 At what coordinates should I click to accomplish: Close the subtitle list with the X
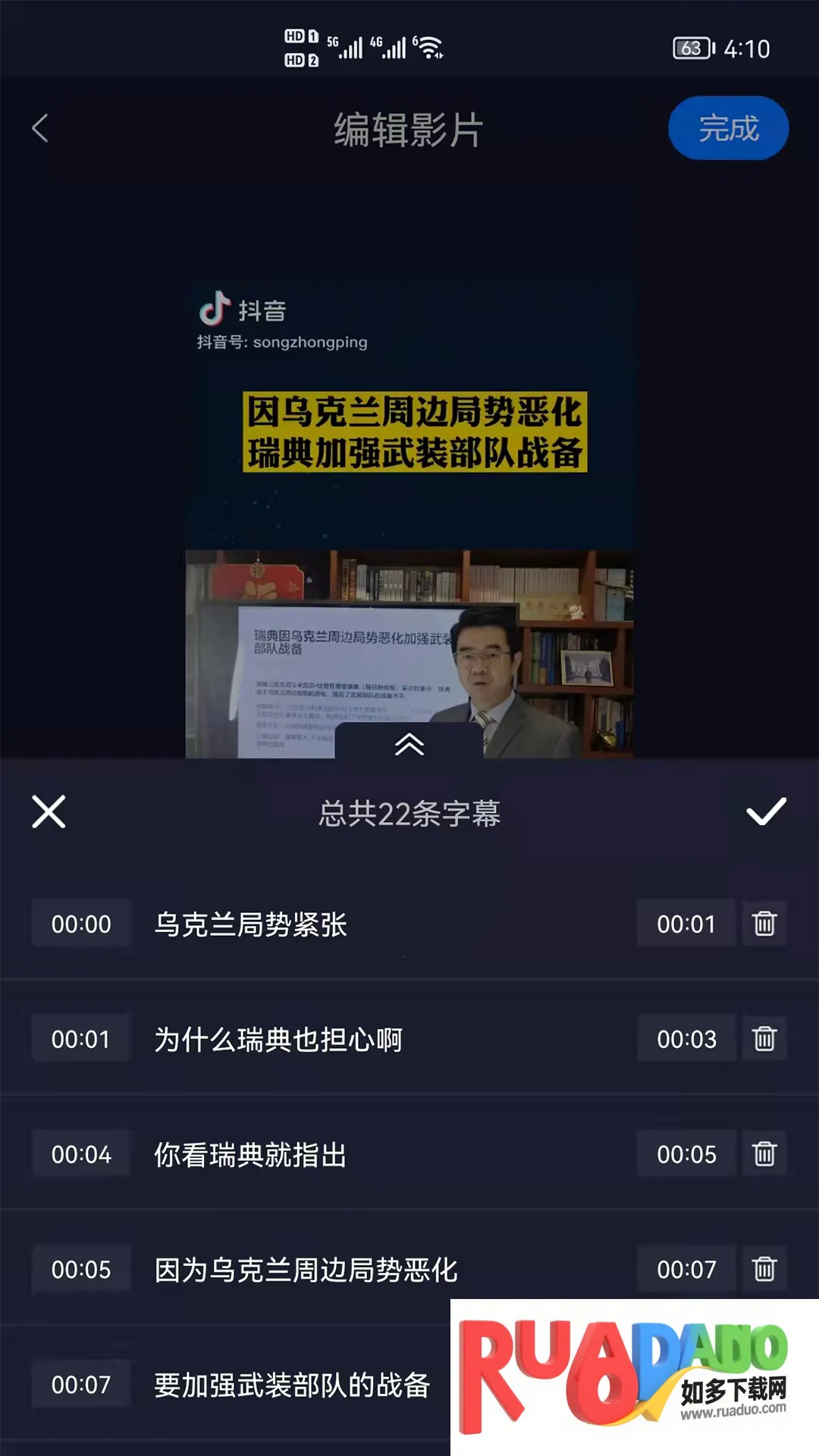pyautogui.click(x=49, y=812)
